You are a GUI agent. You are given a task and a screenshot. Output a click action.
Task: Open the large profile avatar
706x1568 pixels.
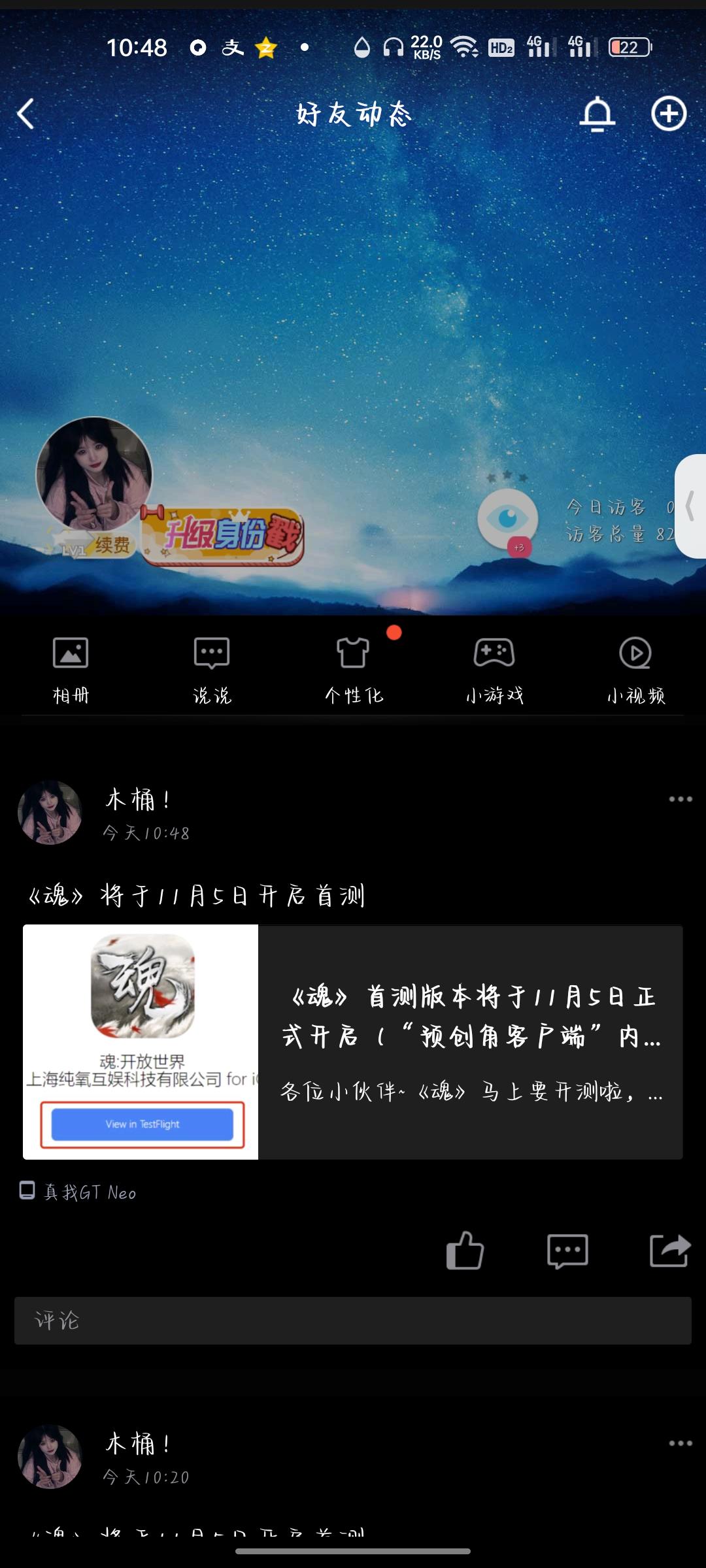(x=94, y=475)
